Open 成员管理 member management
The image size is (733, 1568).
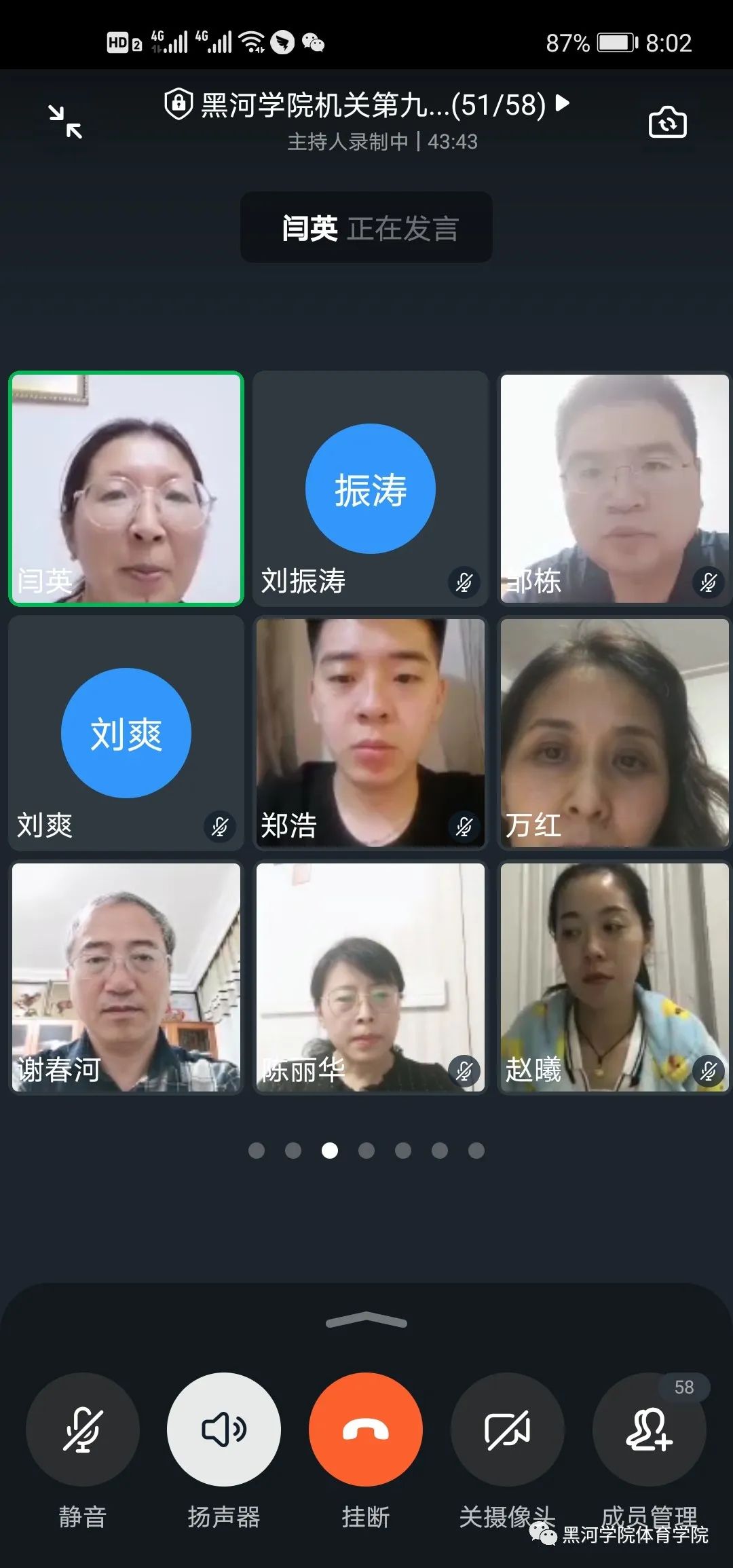click(x=649, y=1429)
